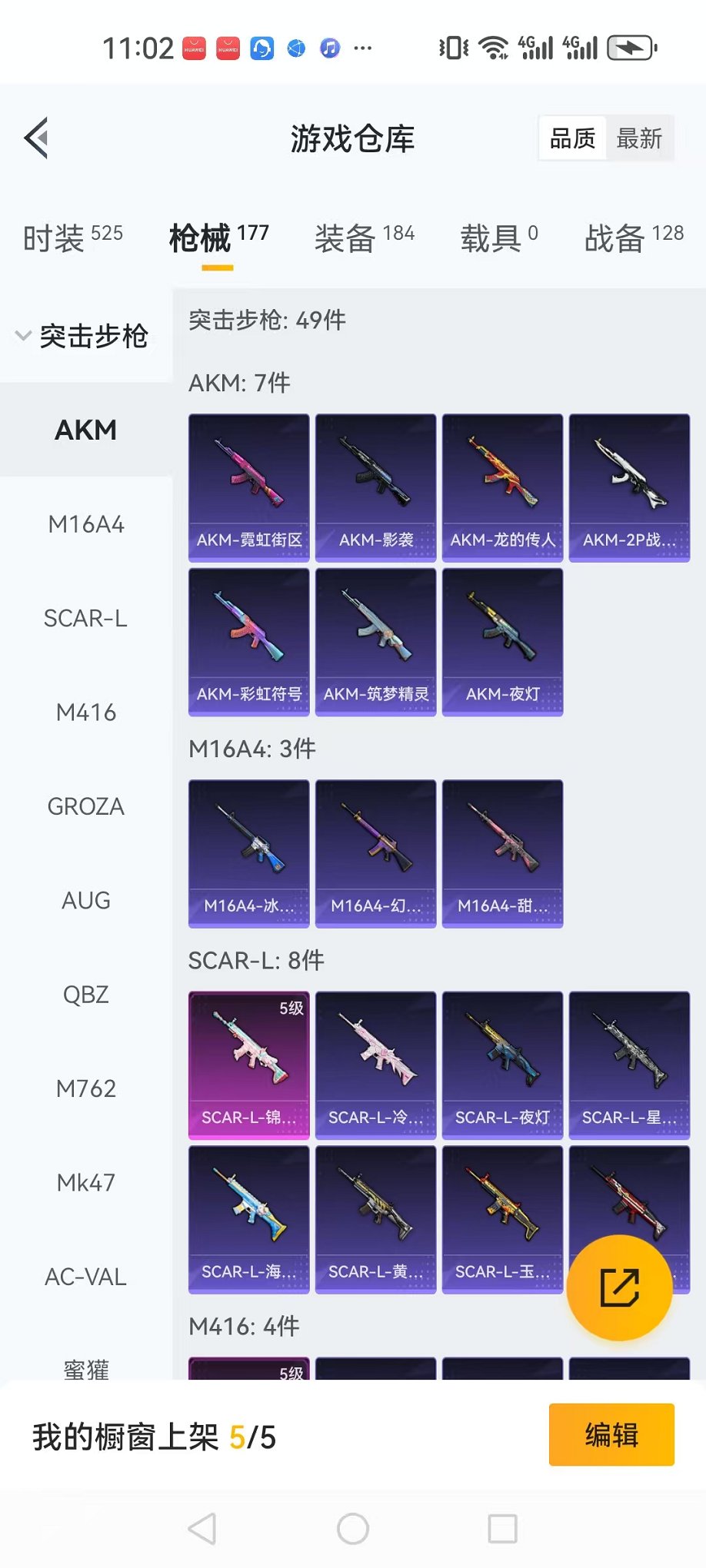Switch to the 载具 tab

[498, 238]
